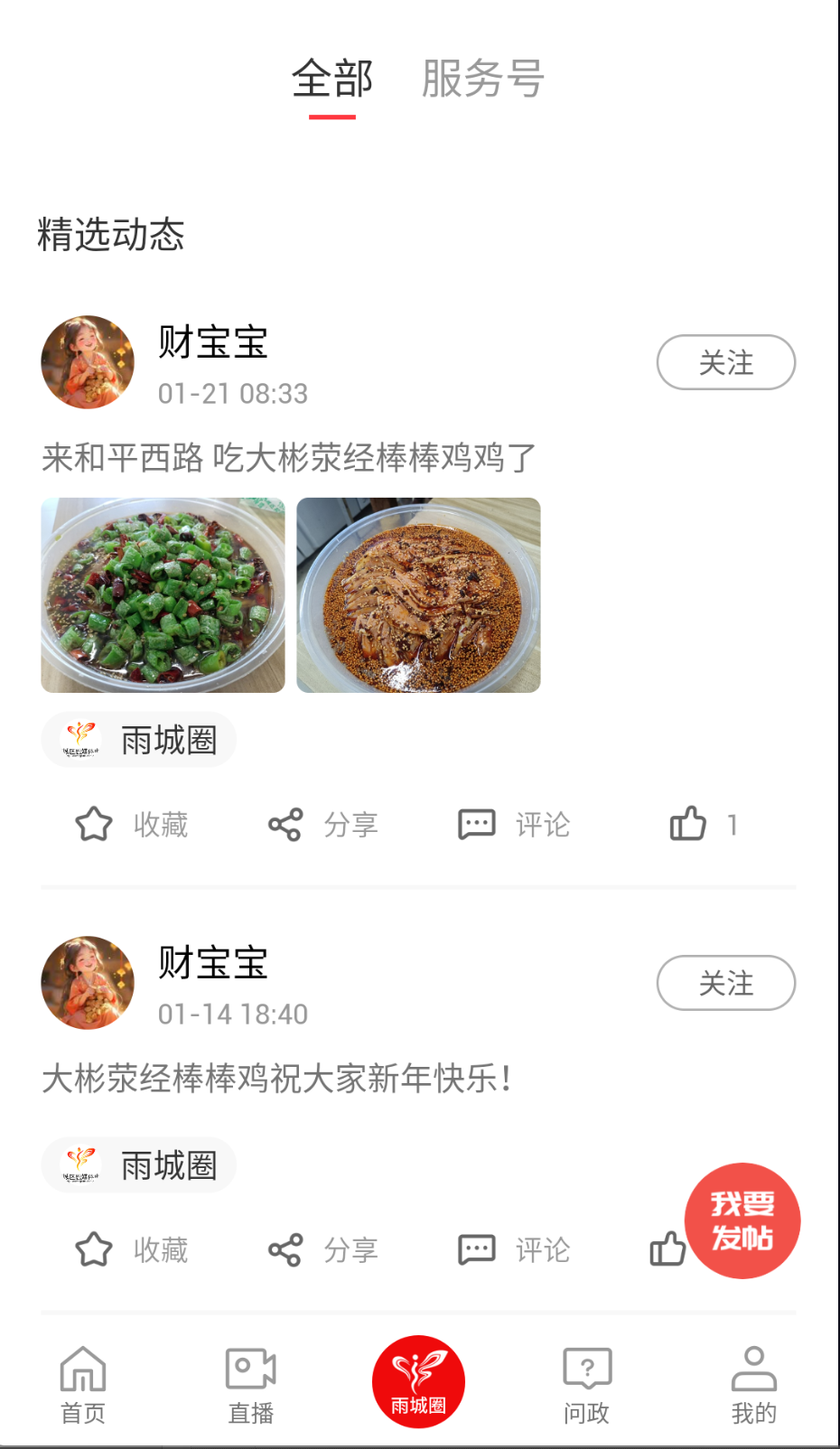Click the 分享 icon on the second post
The image size is (840, 1449).
(x=285, y=1250)
